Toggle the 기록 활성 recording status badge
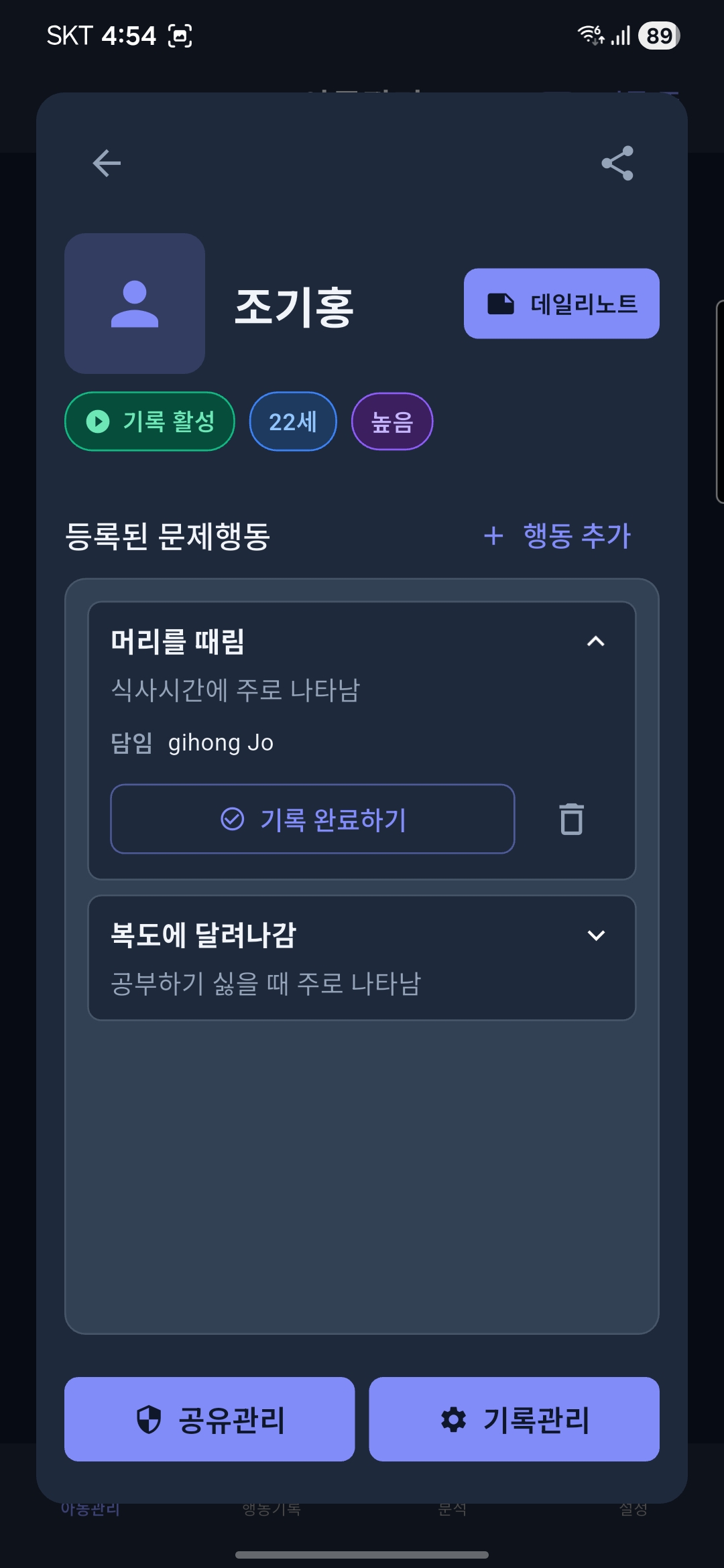This screenshot has width=724, height=1568. (x=149, y=421)
